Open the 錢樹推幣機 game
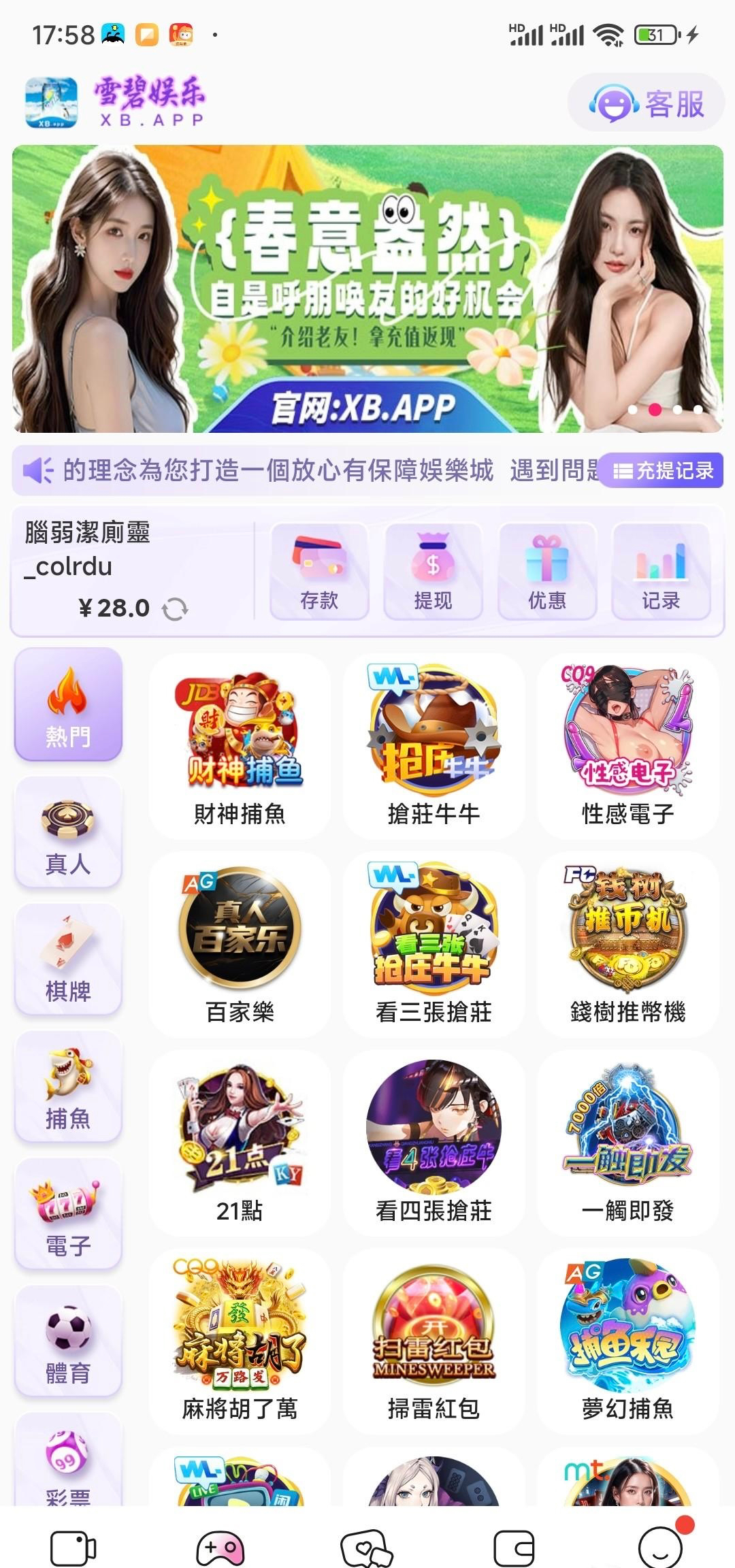The image size is (735, 1568). point(627,944)
